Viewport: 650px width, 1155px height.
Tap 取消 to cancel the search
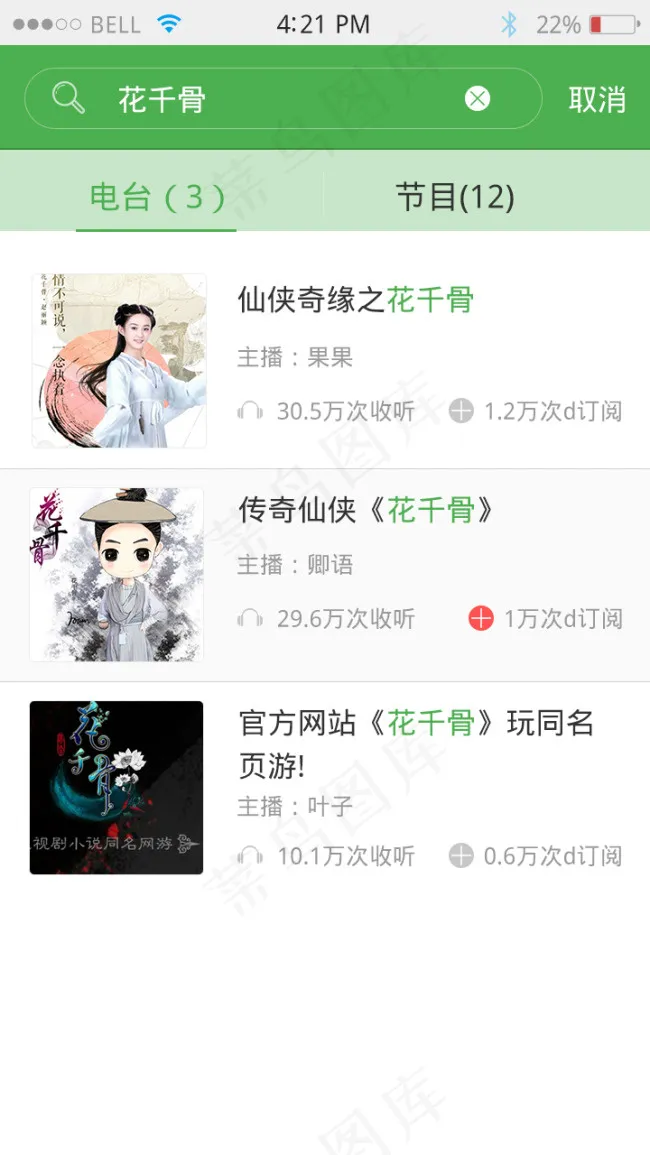pyautogui.click(x=597, y=99)
